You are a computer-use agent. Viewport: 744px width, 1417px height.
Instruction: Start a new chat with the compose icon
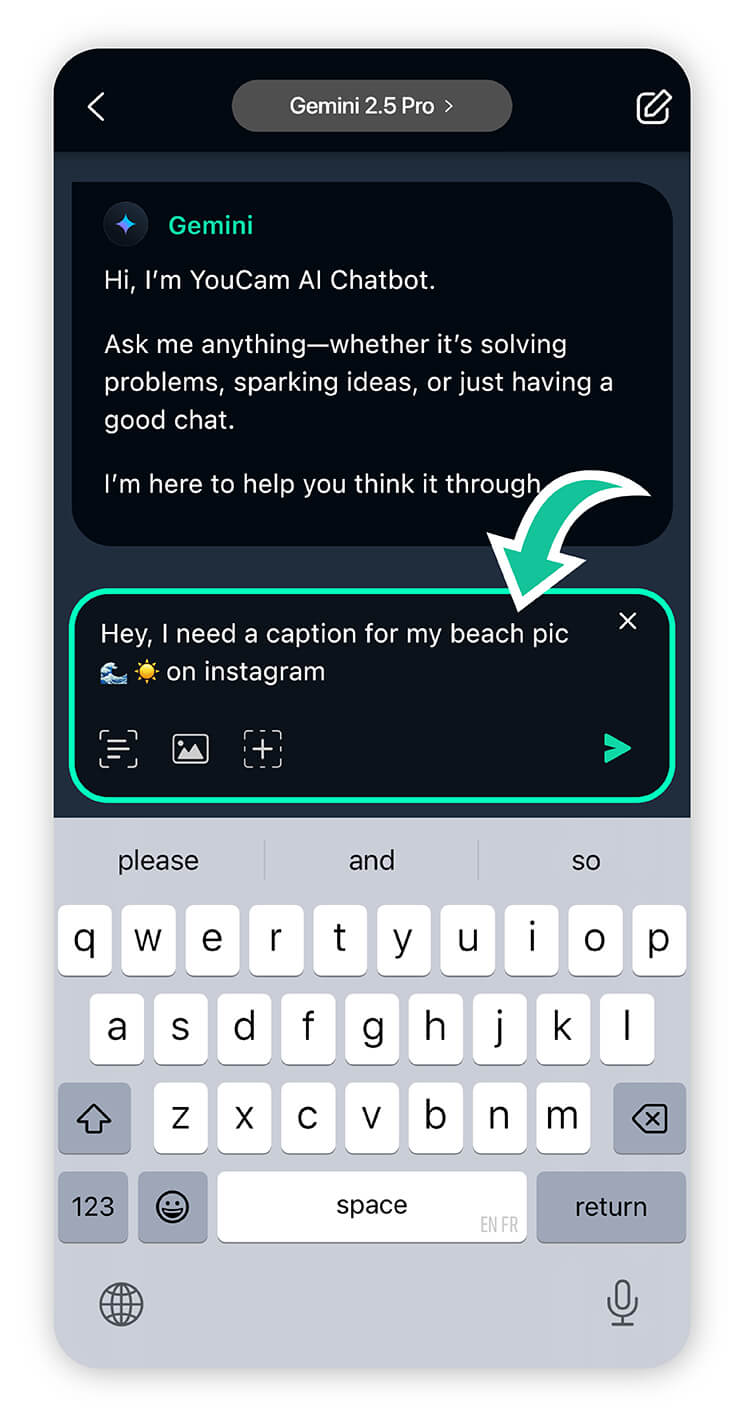pos(654,107)
